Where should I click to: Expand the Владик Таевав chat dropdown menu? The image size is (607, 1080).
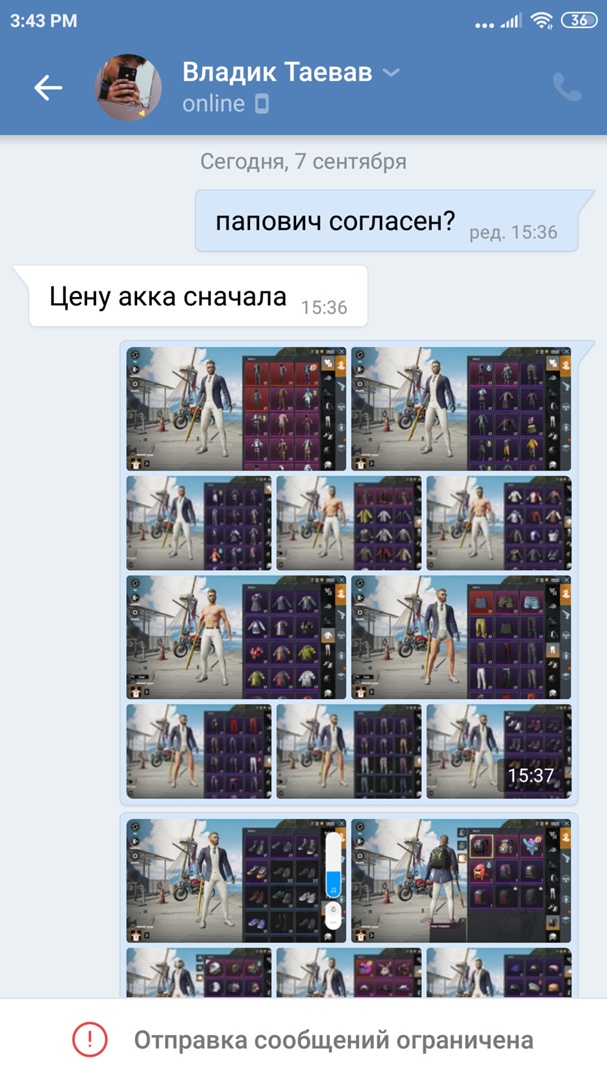tap(392, 73)
